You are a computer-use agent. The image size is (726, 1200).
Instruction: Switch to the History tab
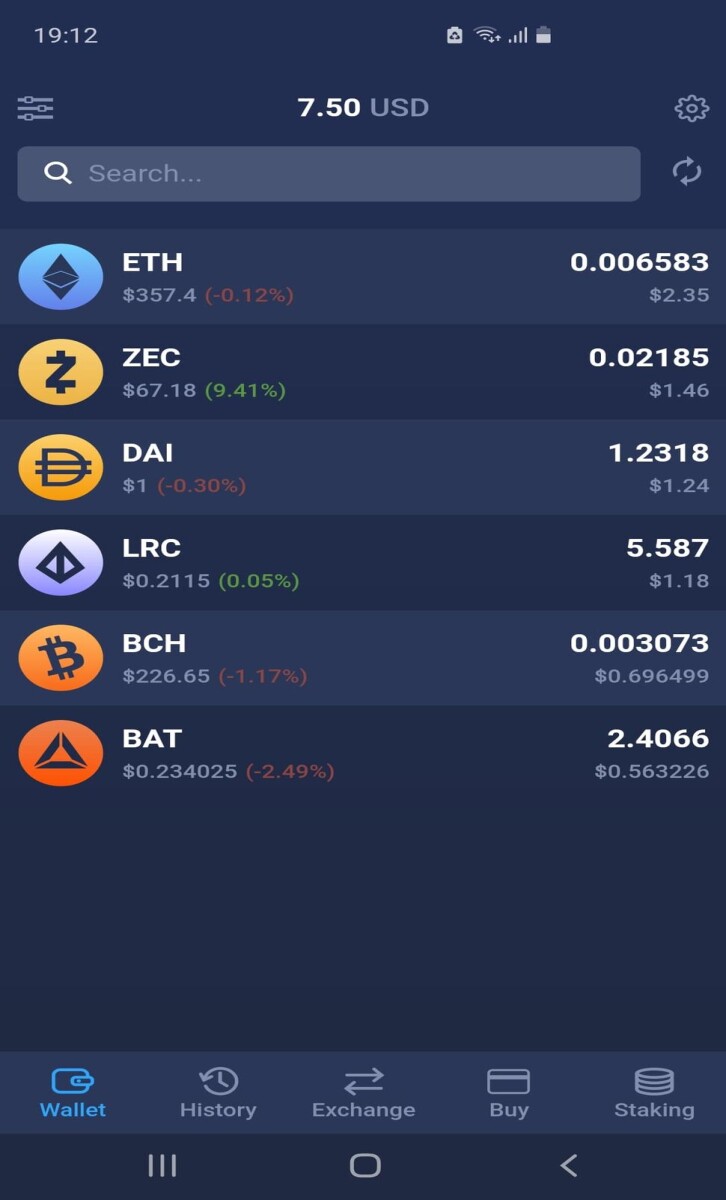point(218,1092)
